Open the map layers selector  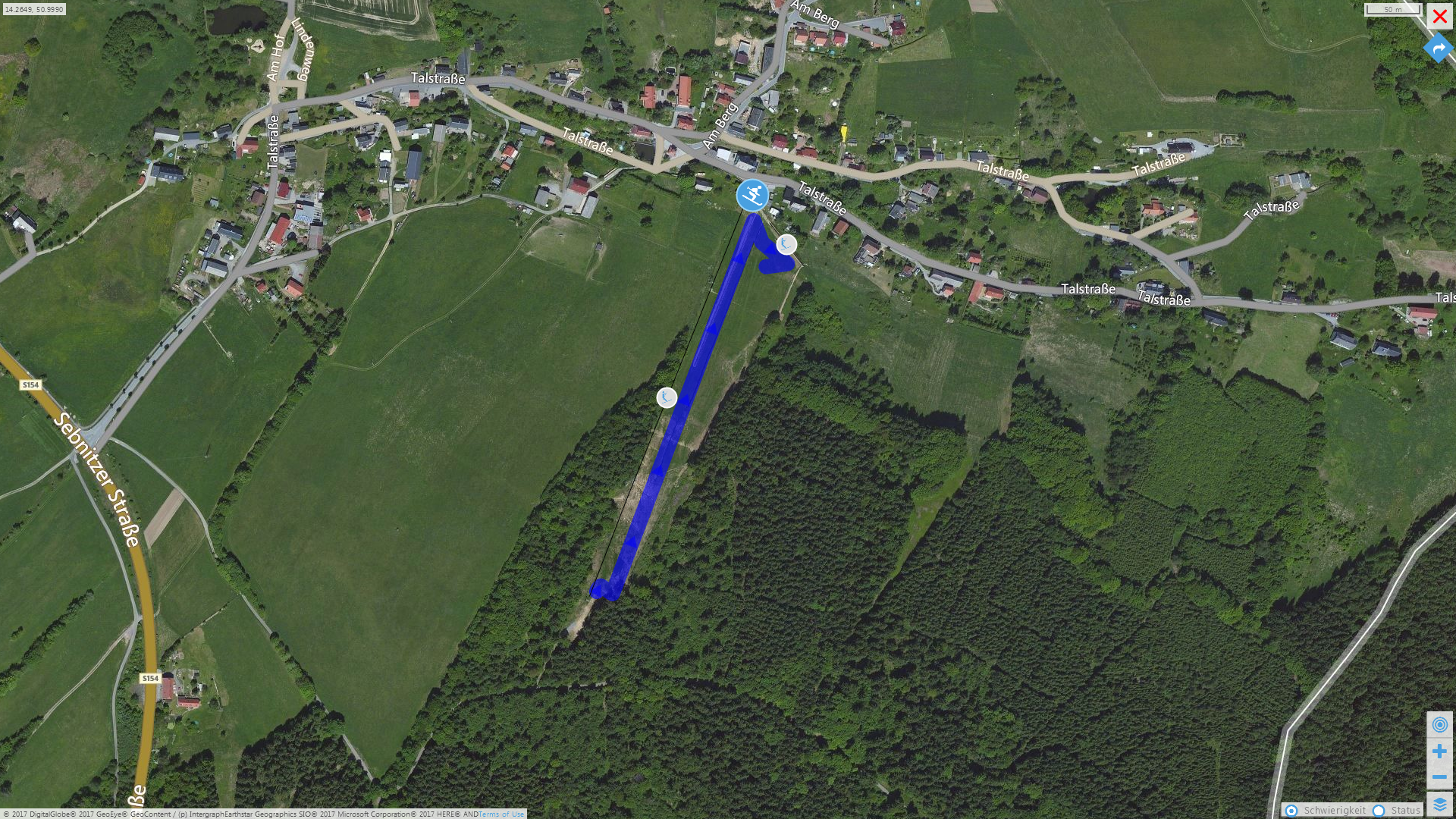click(1439, 805)
